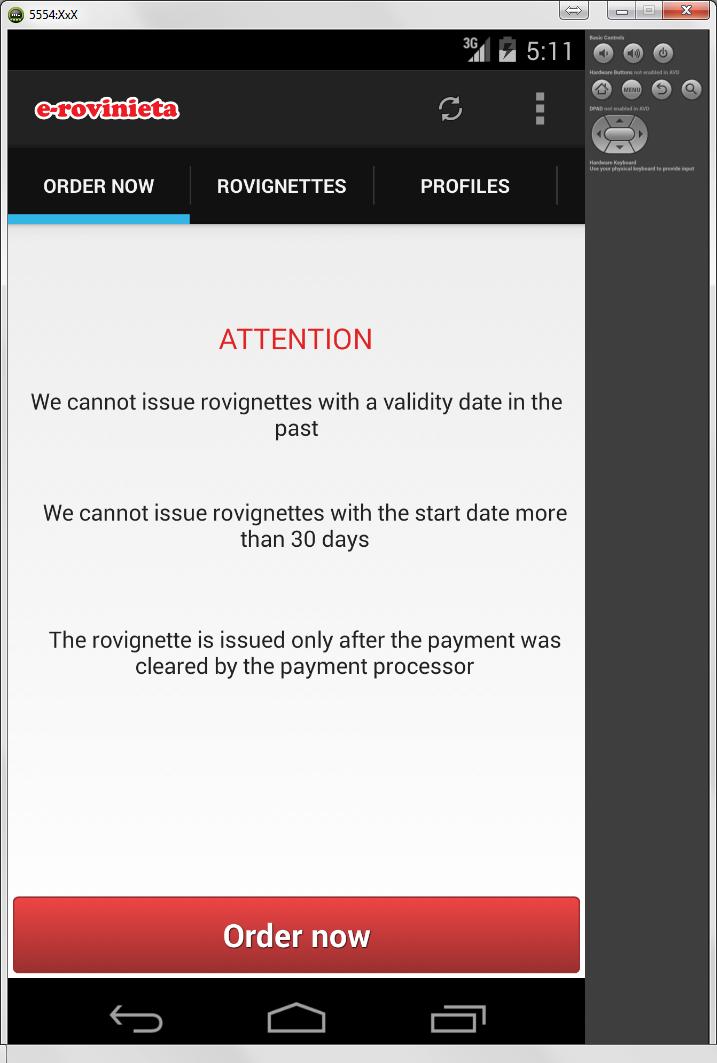The height and width of the screenshot is (1063, 717).
Task: Go back using the navigation bar
Action: point(136,1018)
